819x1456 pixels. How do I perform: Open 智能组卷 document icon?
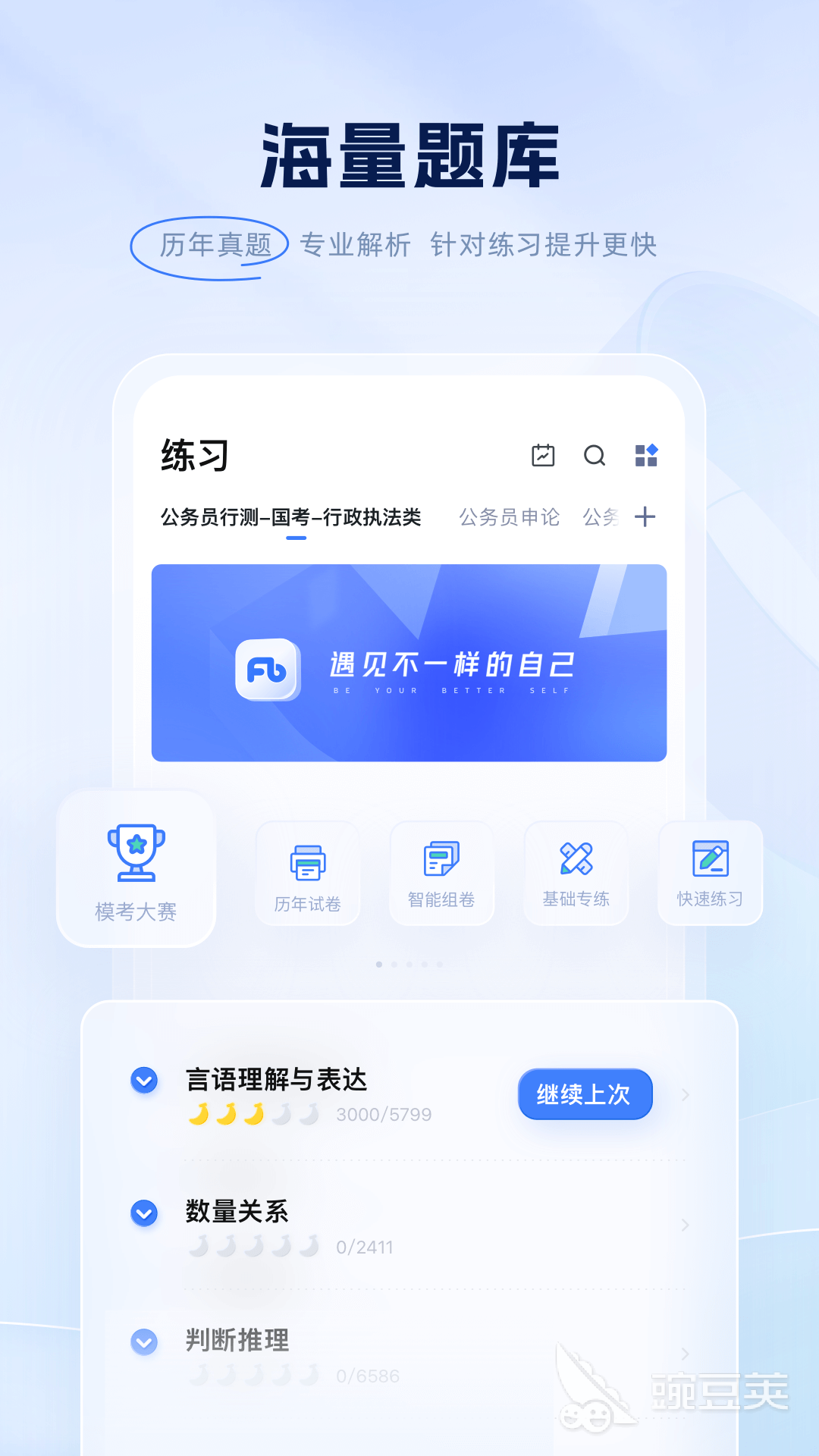click(x=442, y=859)
